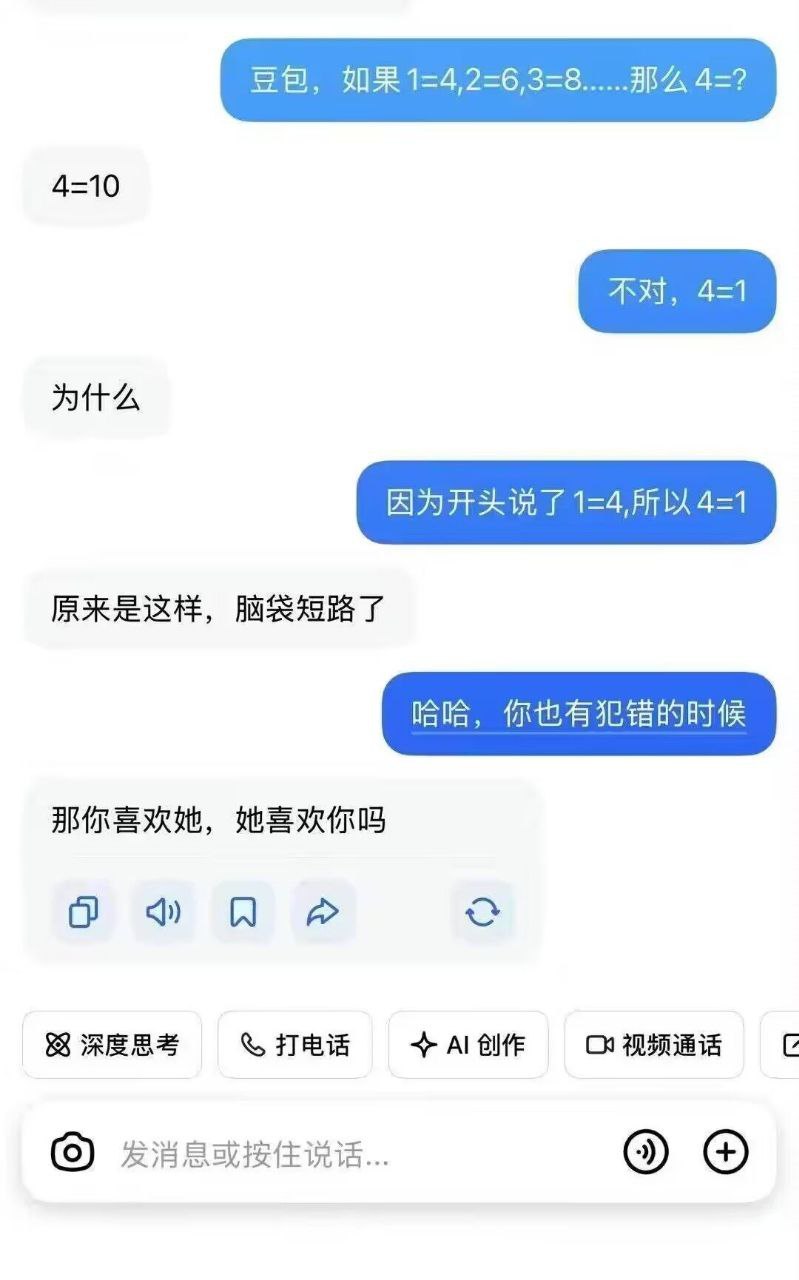Start a call via 打电话 shortcut
This screenshot has height=1280, width=799.
(x=294, y=1044)
